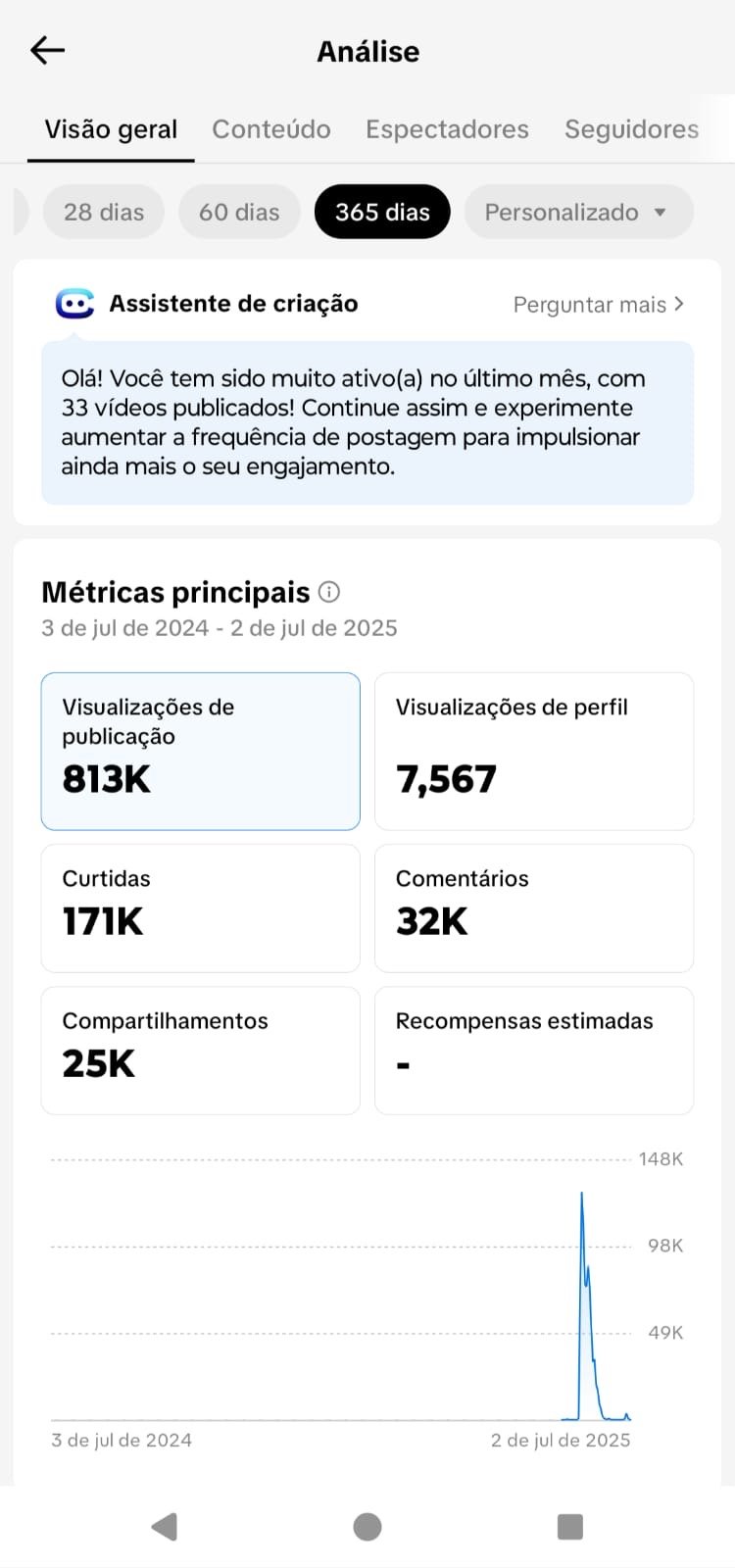Open the Personalizado date range dropdown

[578, 212]
